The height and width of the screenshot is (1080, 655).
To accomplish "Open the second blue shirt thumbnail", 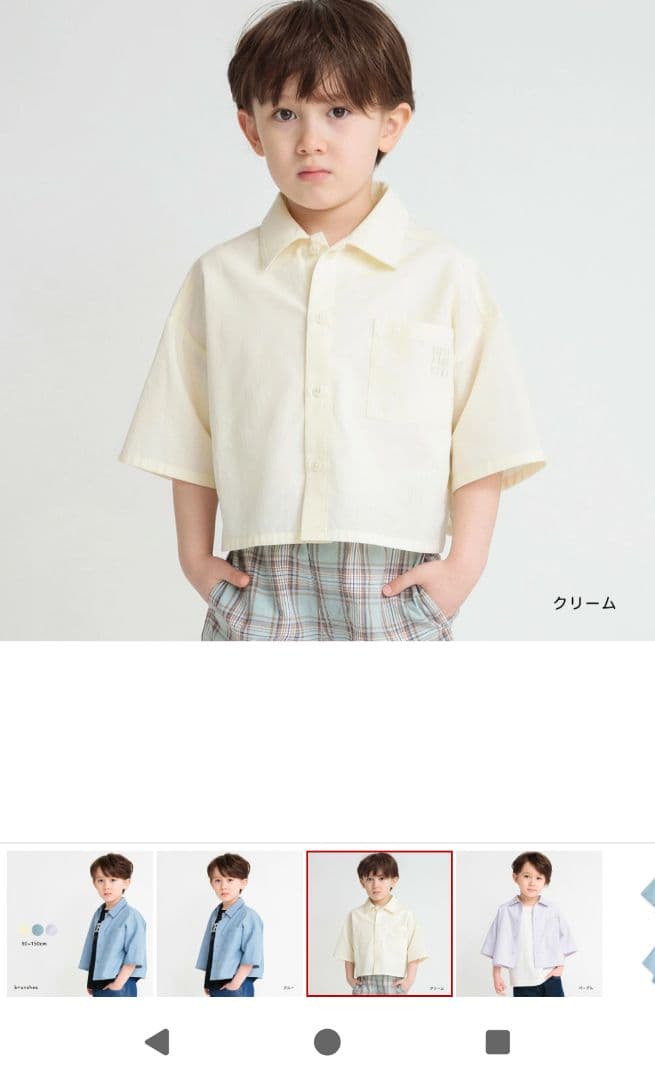I will coord(229,924).
